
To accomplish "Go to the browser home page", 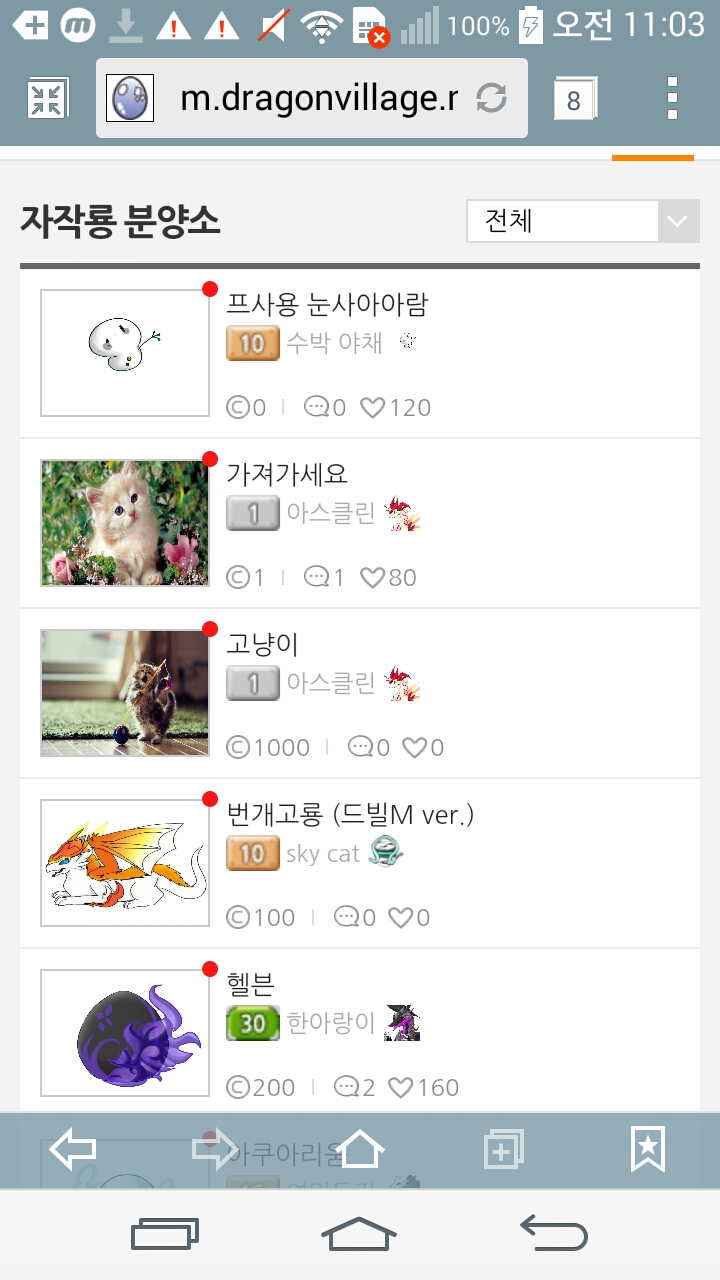I will [360, 1150].
